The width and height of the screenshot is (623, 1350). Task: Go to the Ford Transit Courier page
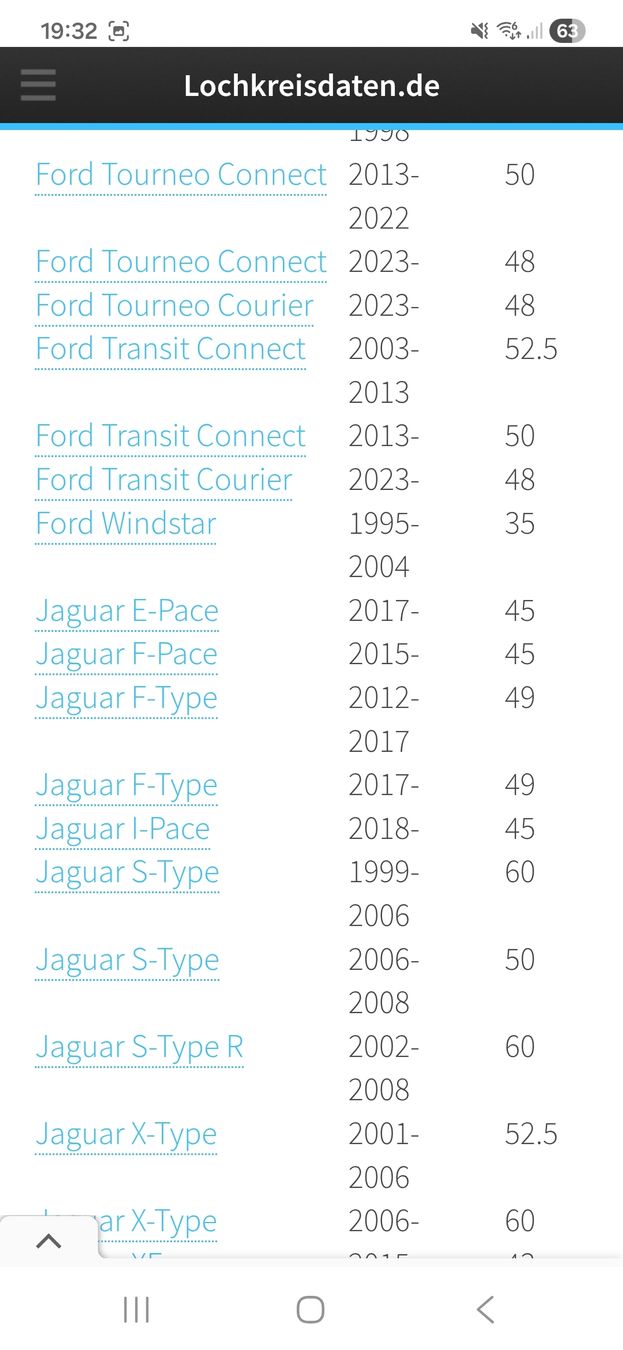click(164, 480)
